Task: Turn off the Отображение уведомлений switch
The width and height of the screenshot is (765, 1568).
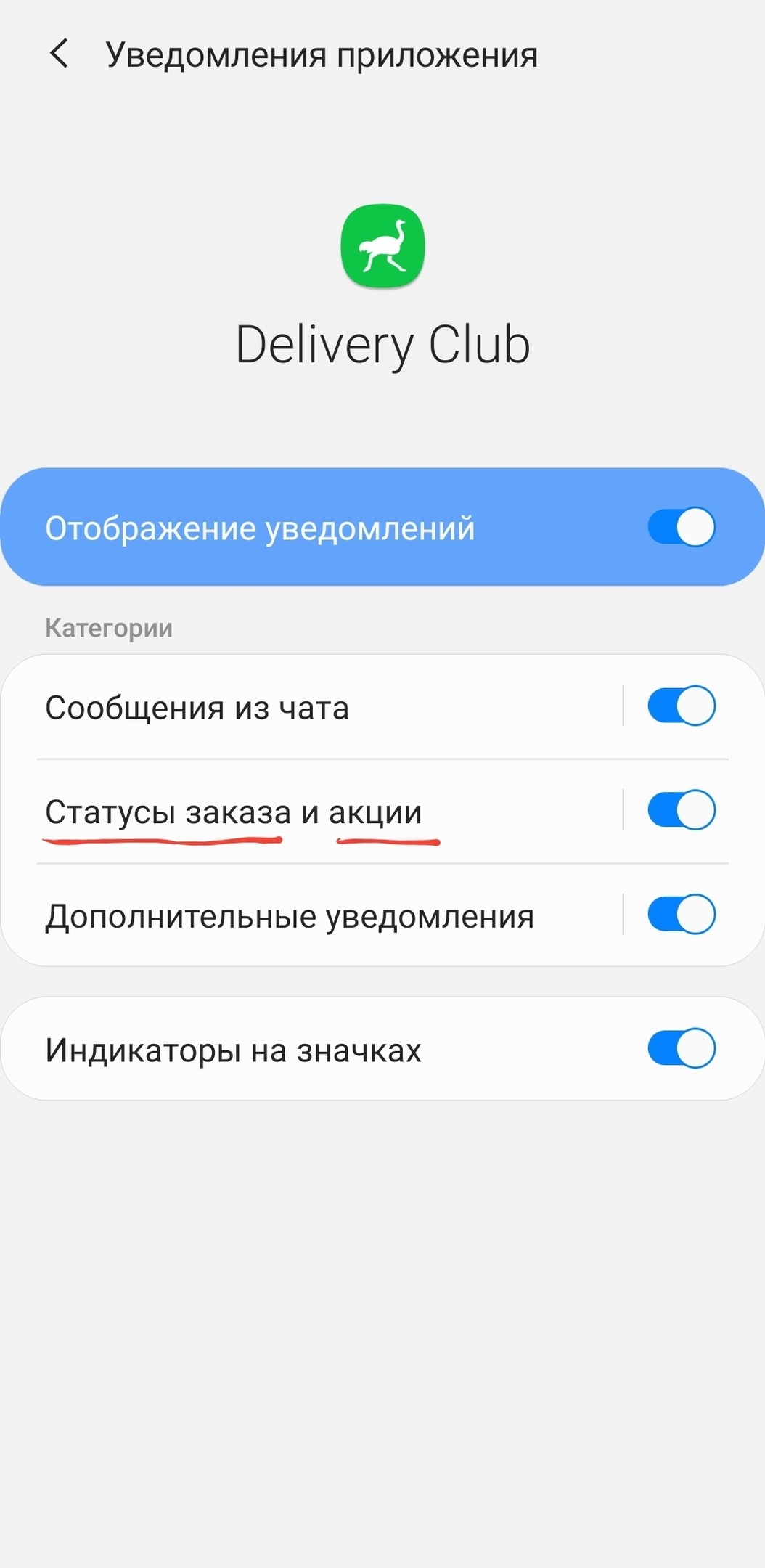Action: click(682, 527)
